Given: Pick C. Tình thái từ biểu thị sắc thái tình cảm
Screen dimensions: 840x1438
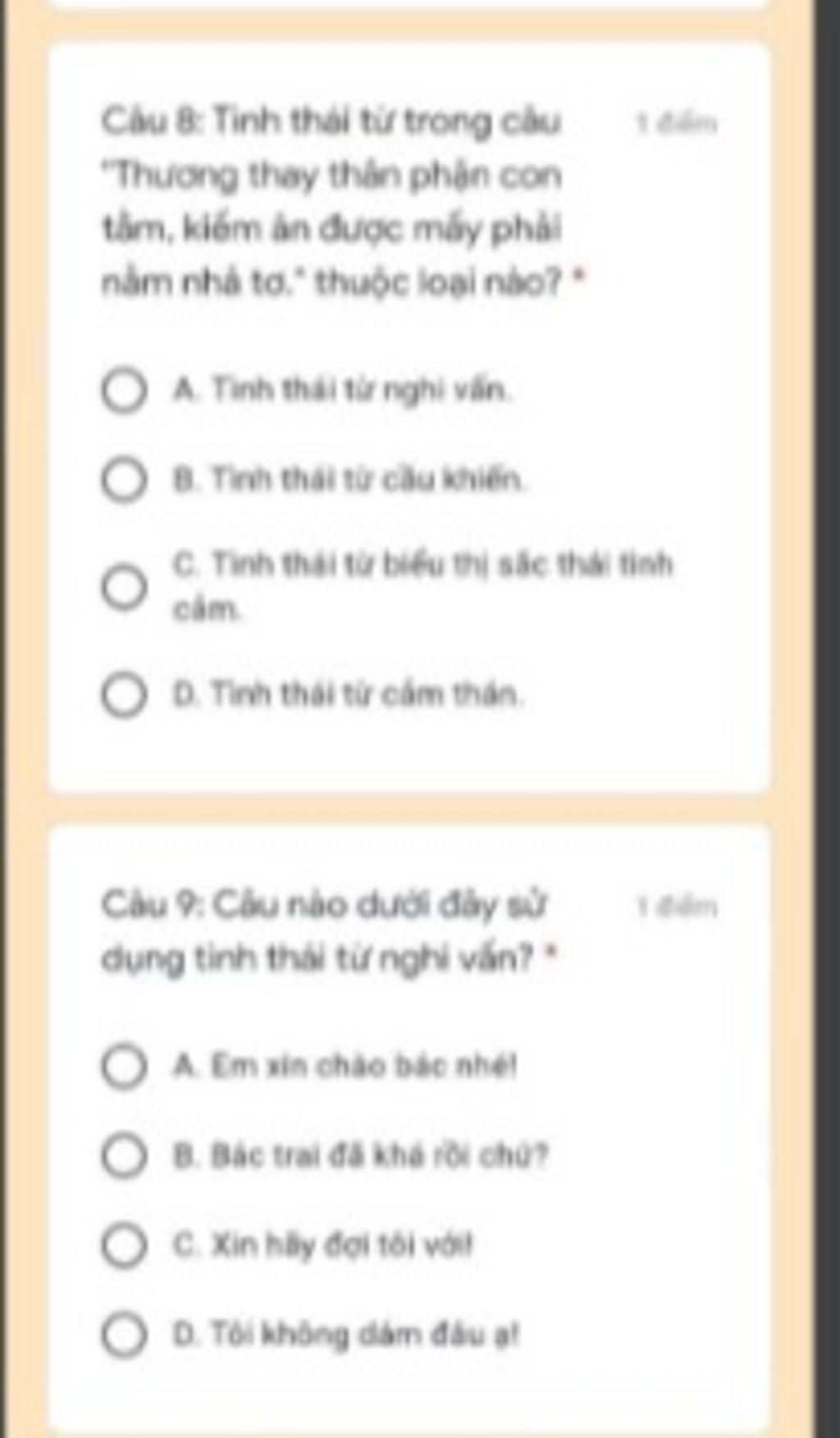Looking at the screenshot, I should coord(124,587).
